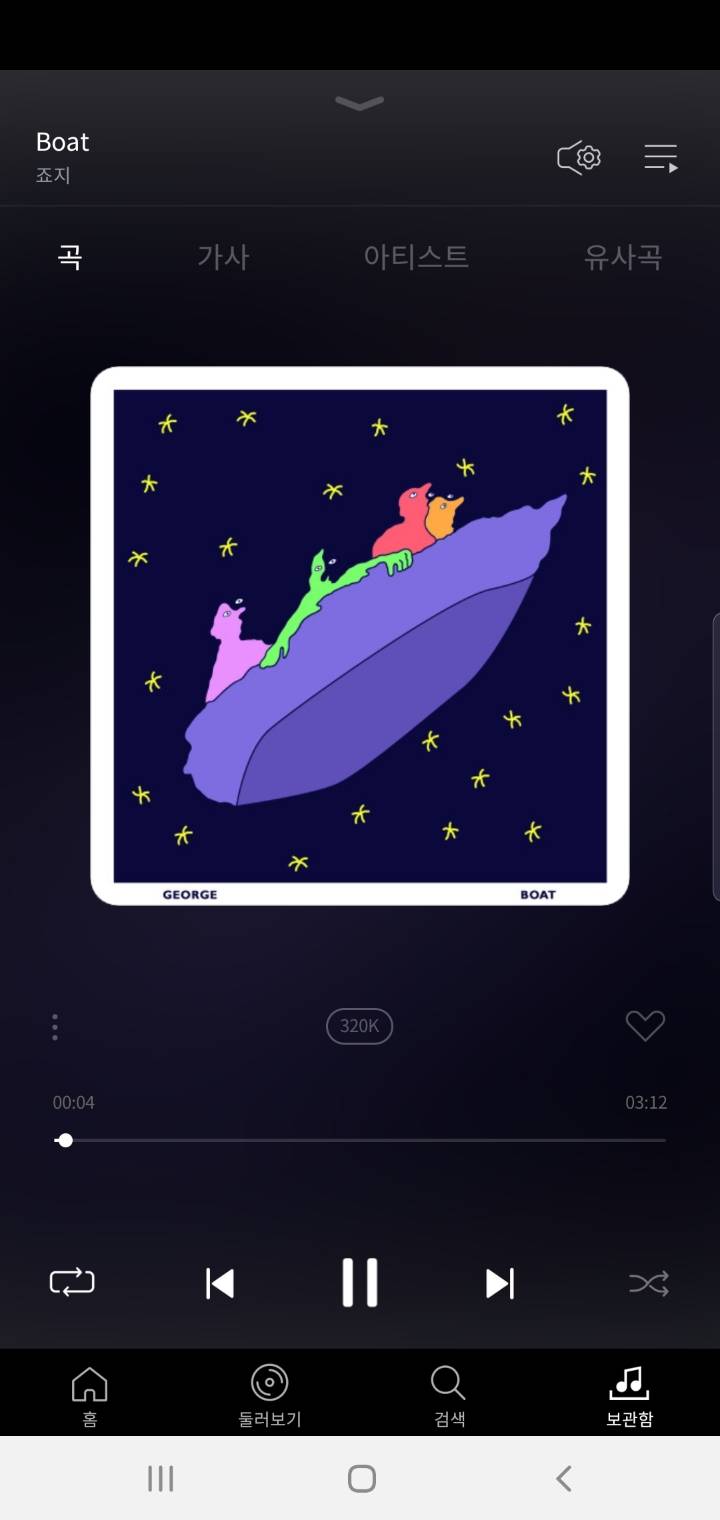Switch to the 아티스트 tab
Viewport: 720px width, 1520px height.
click(416, 257)
